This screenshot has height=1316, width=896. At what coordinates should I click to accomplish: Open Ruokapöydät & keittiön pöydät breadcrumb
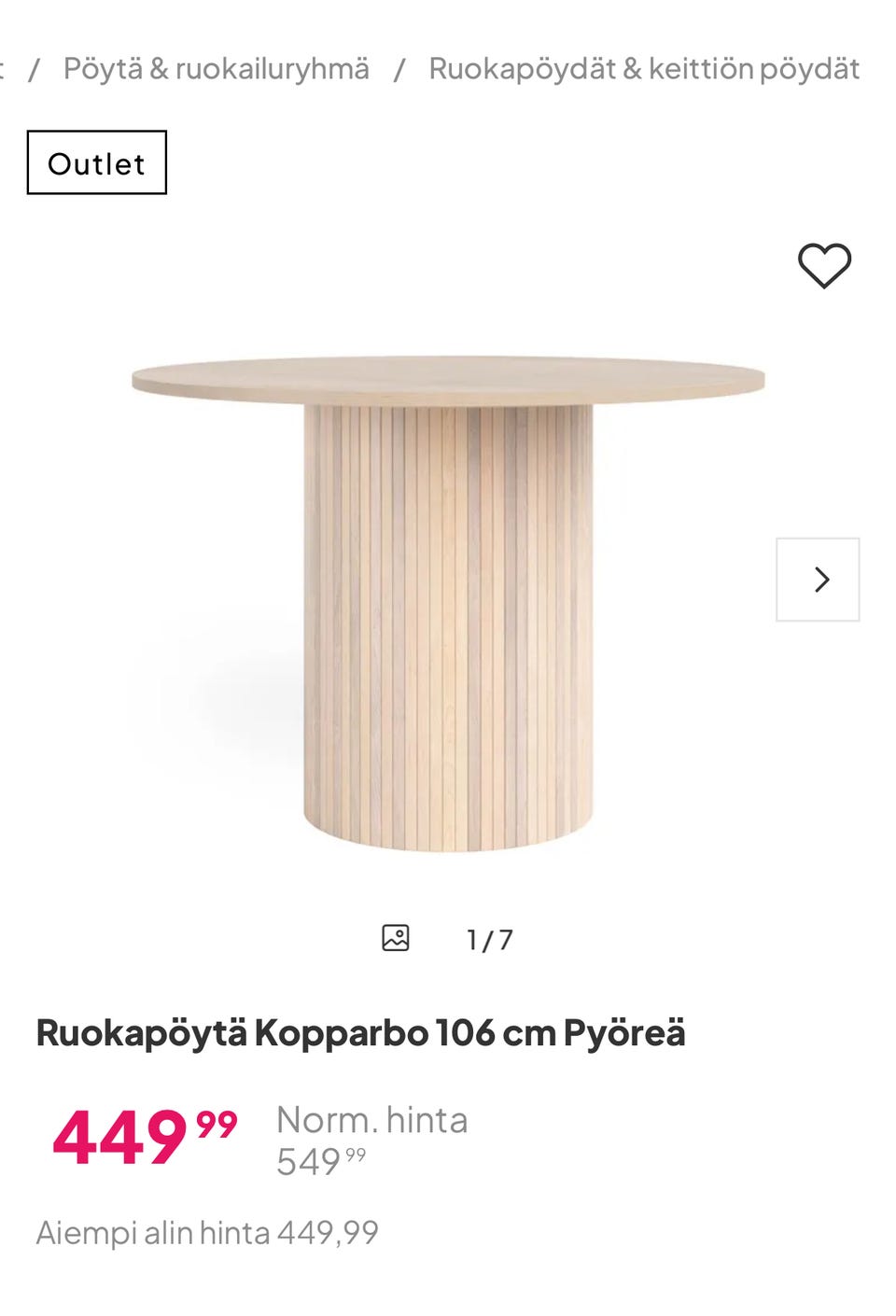pyautogui.click(x=643, y=68)
